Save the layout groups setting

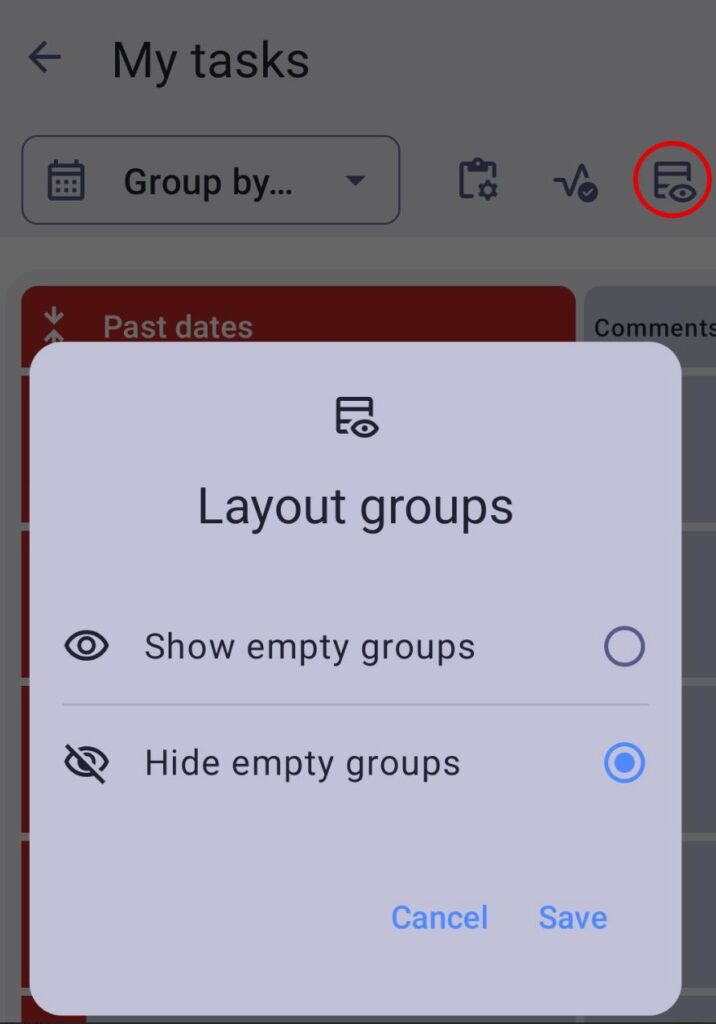573,917
